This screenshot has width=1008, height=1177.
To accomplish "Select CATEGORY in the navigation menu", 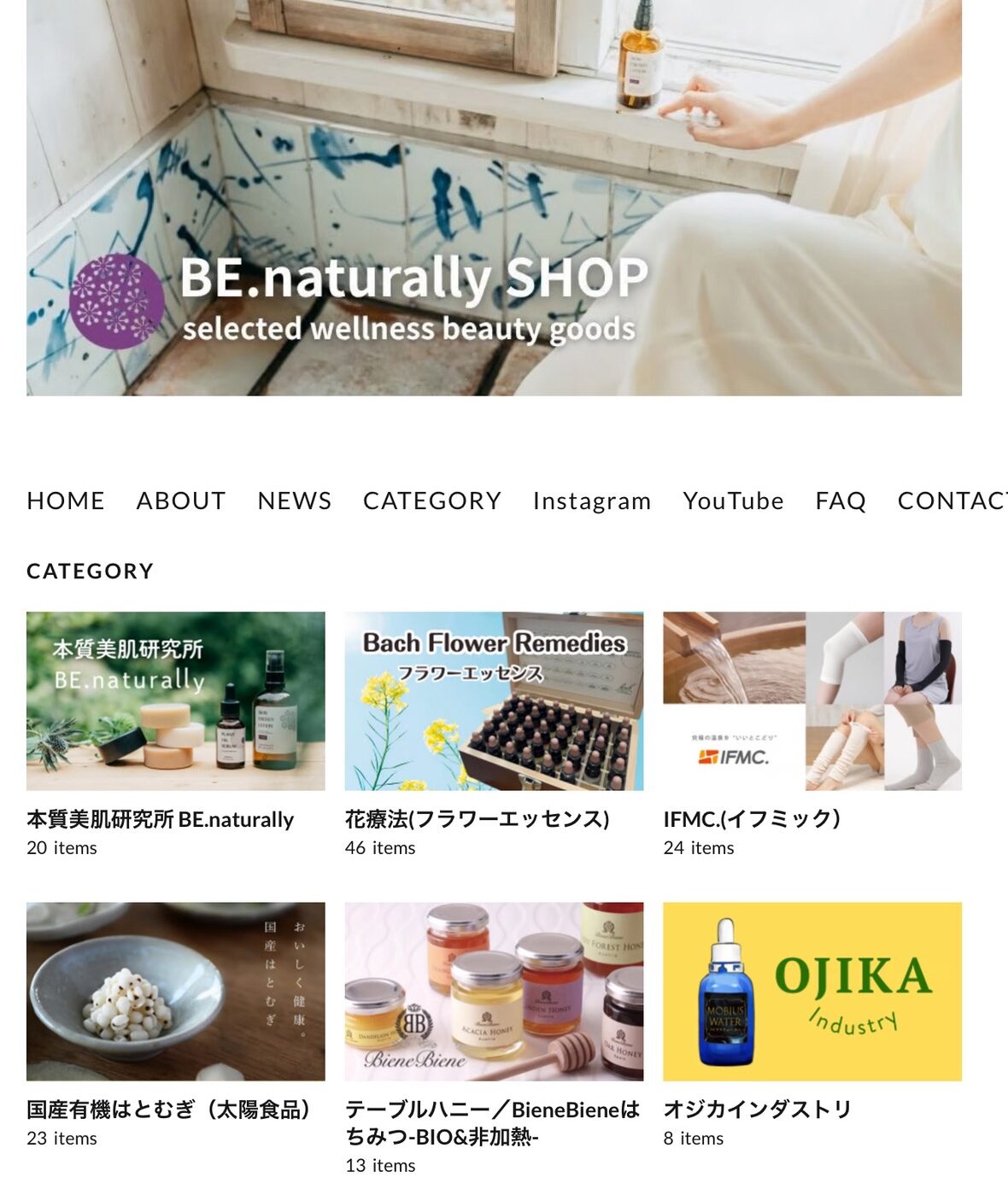I will (x=432, y=501).
